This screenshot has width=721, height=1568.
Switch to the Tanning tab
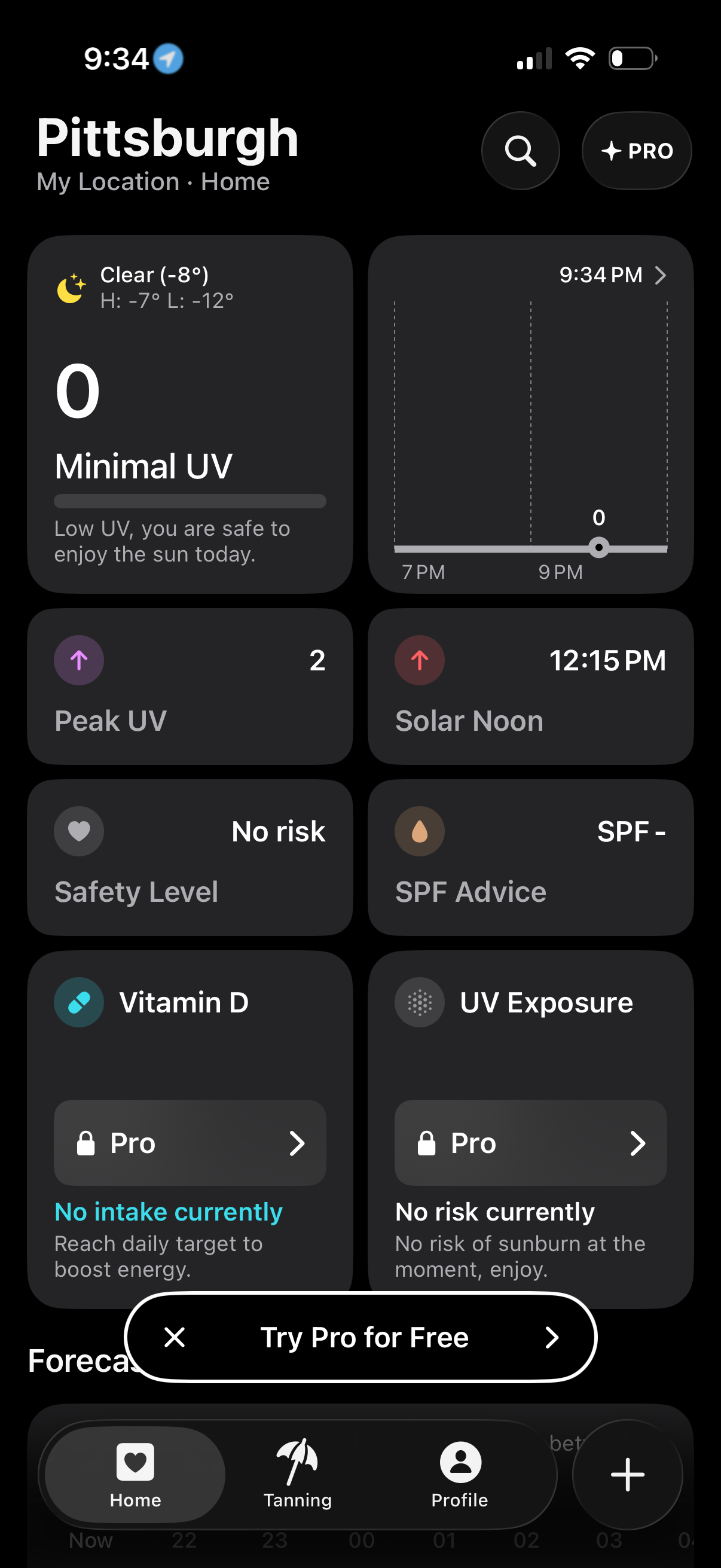click(x=297, y=1476)
